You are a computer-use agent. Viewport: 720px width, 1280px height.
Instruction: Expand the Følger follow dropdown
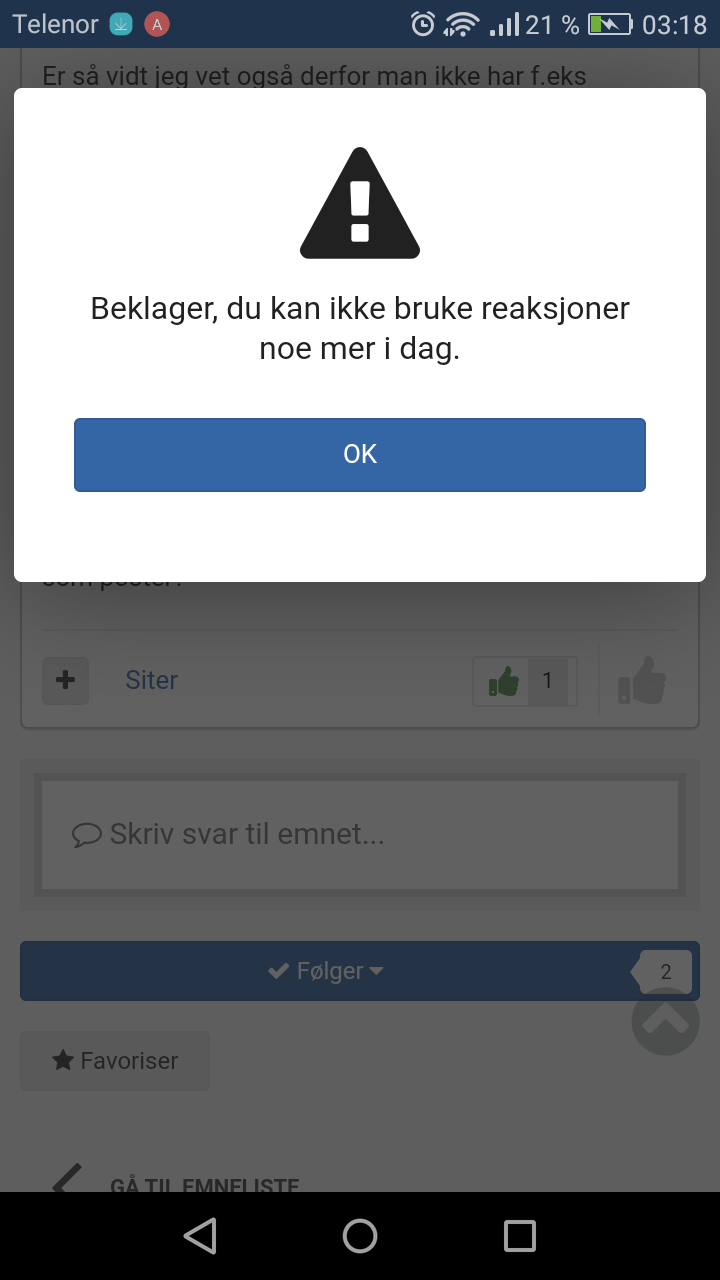click(x=326, y=971)
